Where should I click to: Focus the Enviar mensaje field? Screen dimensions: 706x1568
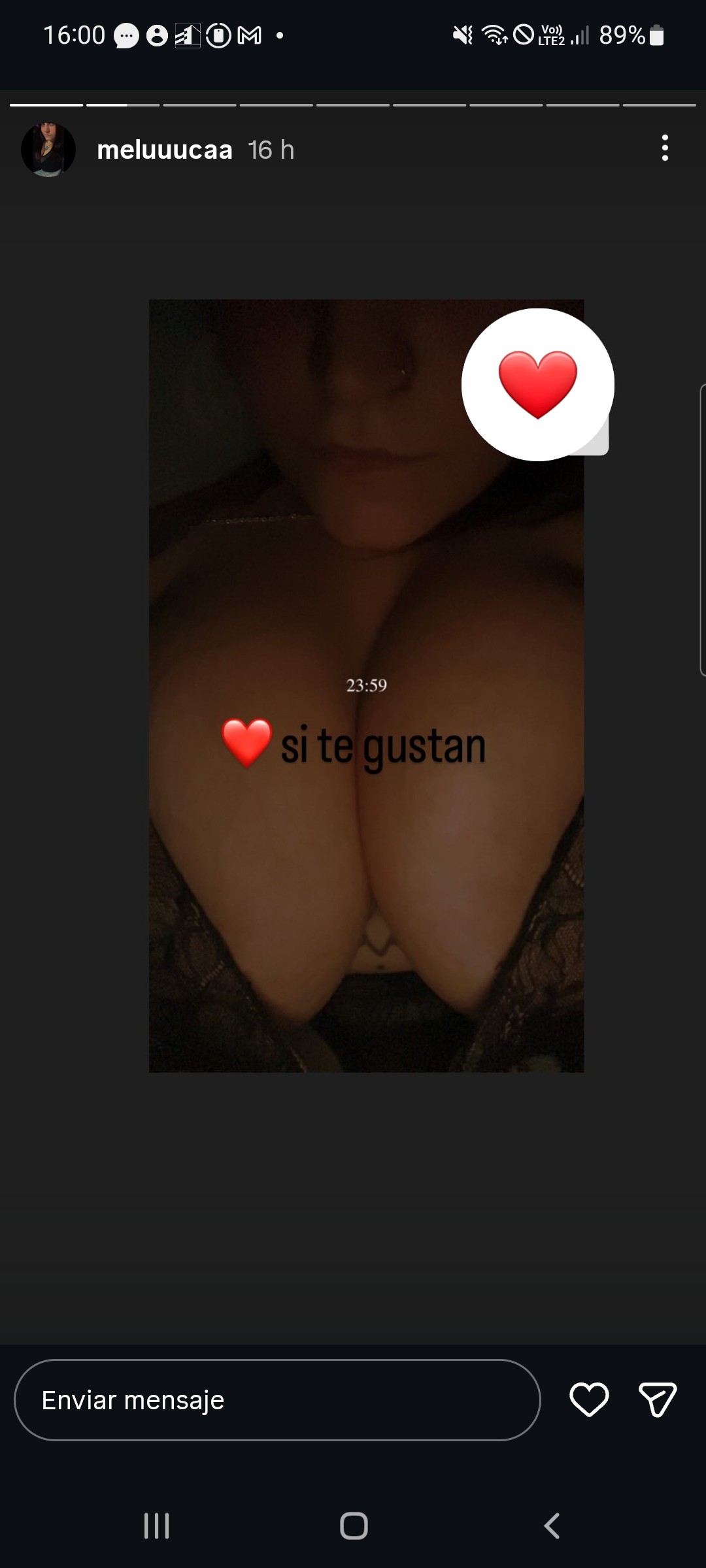click(277, 1400)
